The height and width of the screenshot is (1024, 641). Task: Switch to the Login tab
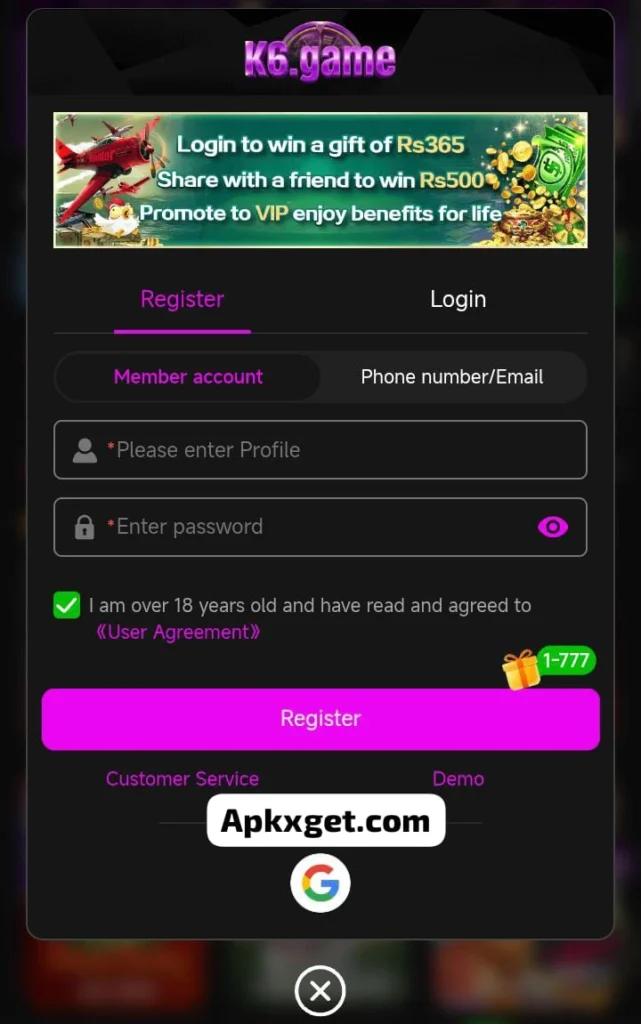pos(458,299)
